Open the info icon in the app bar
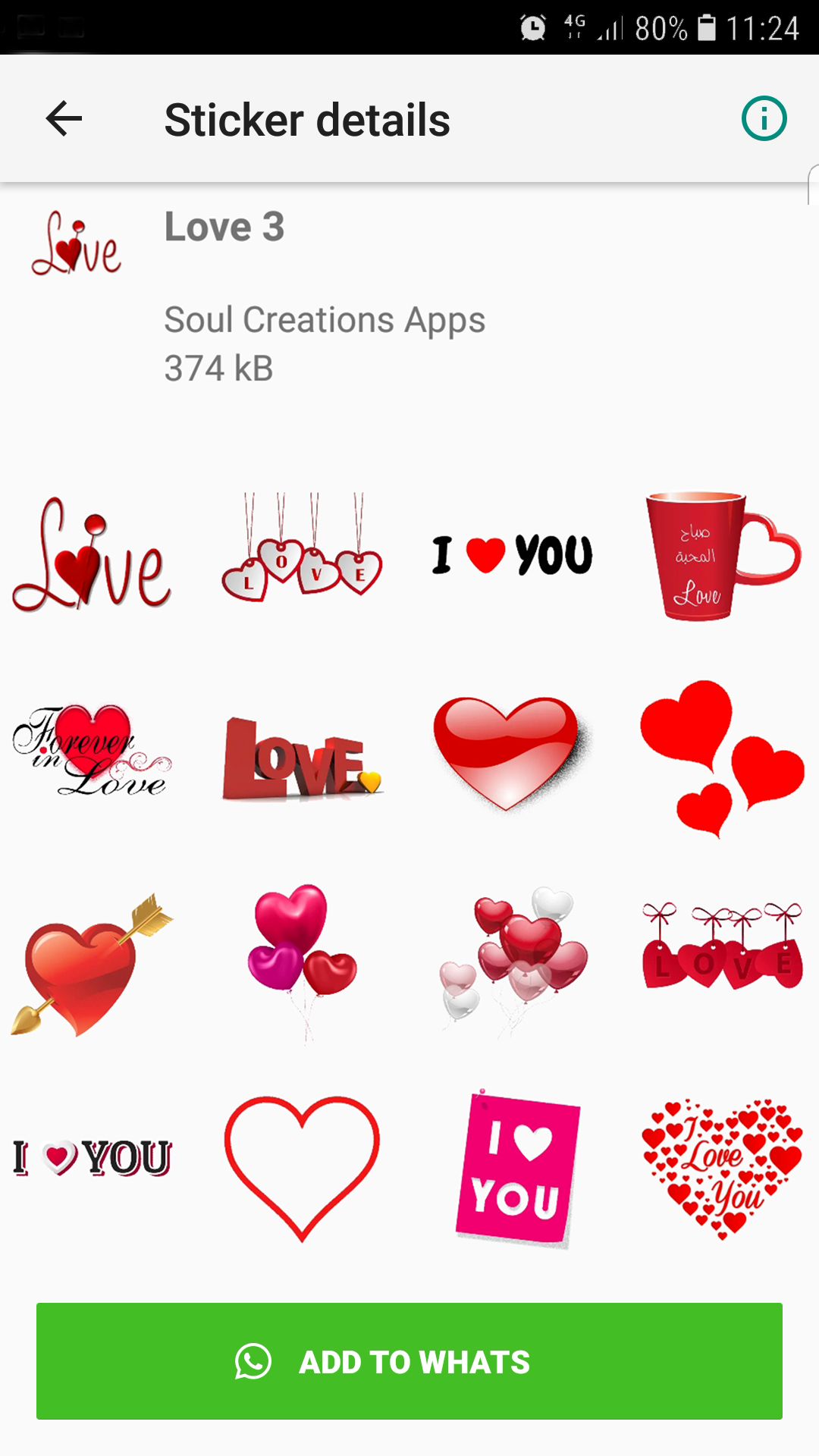The width and height of the screenshot is (819, 1456). tap(764, 119)
